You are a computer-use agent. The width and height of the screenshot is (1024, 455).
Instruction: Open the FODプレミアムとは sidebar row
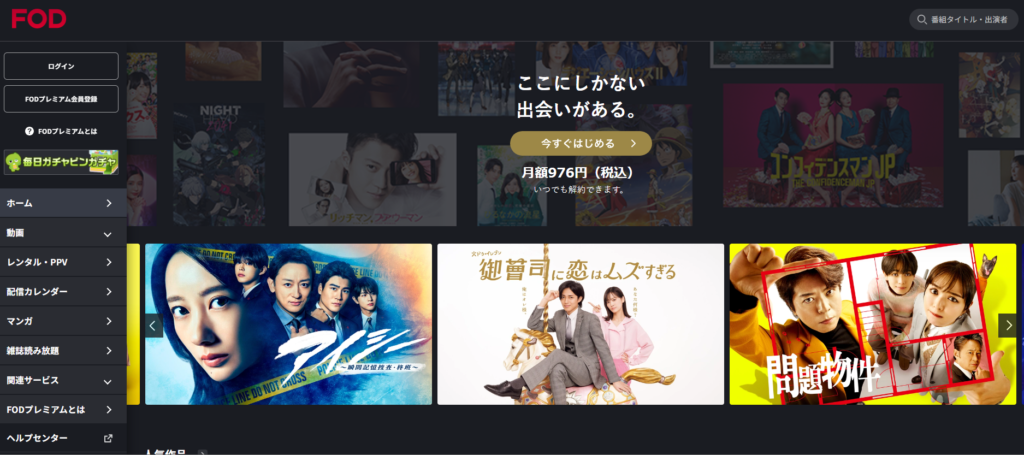click(x=61, y=410)
